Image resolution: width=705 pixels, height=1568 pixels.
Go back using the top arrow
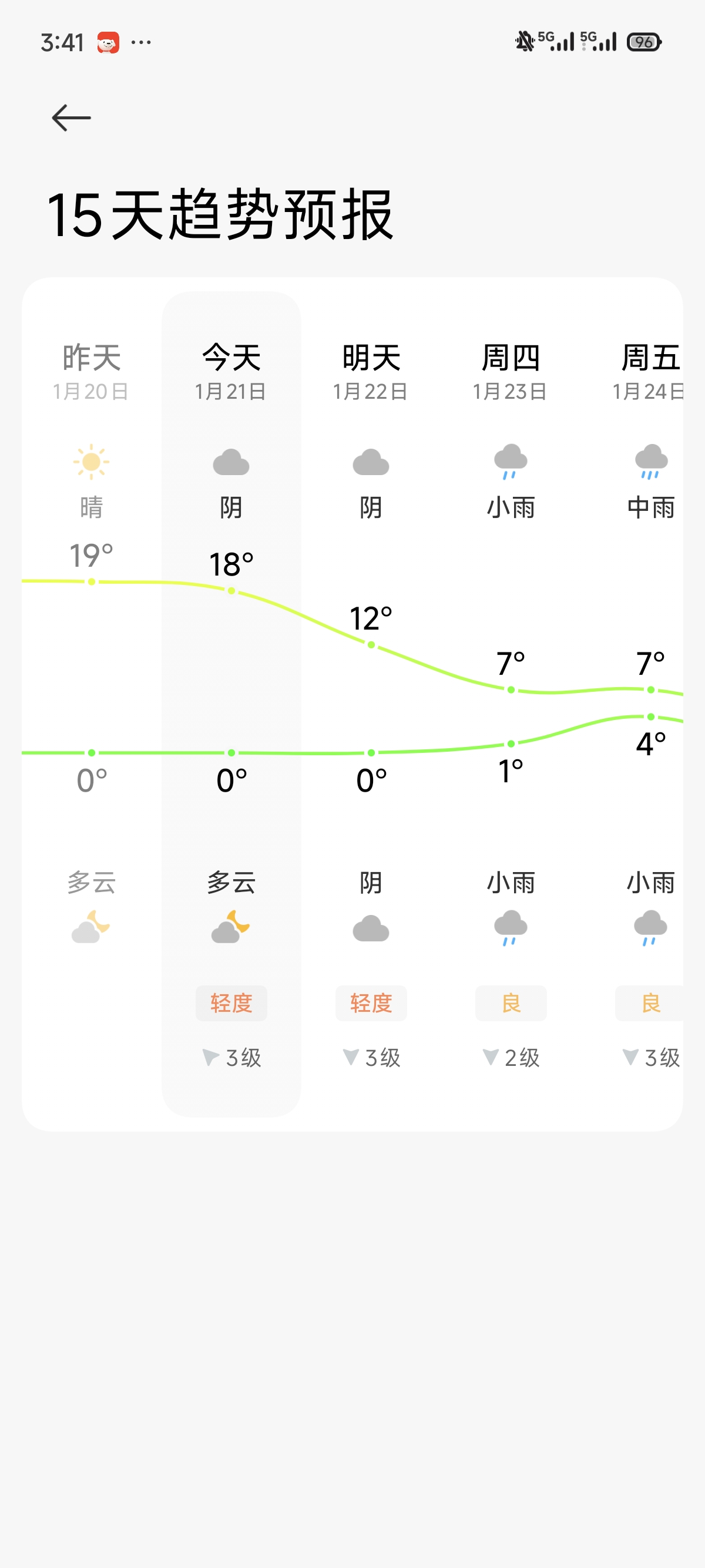(x=71, y=118)
